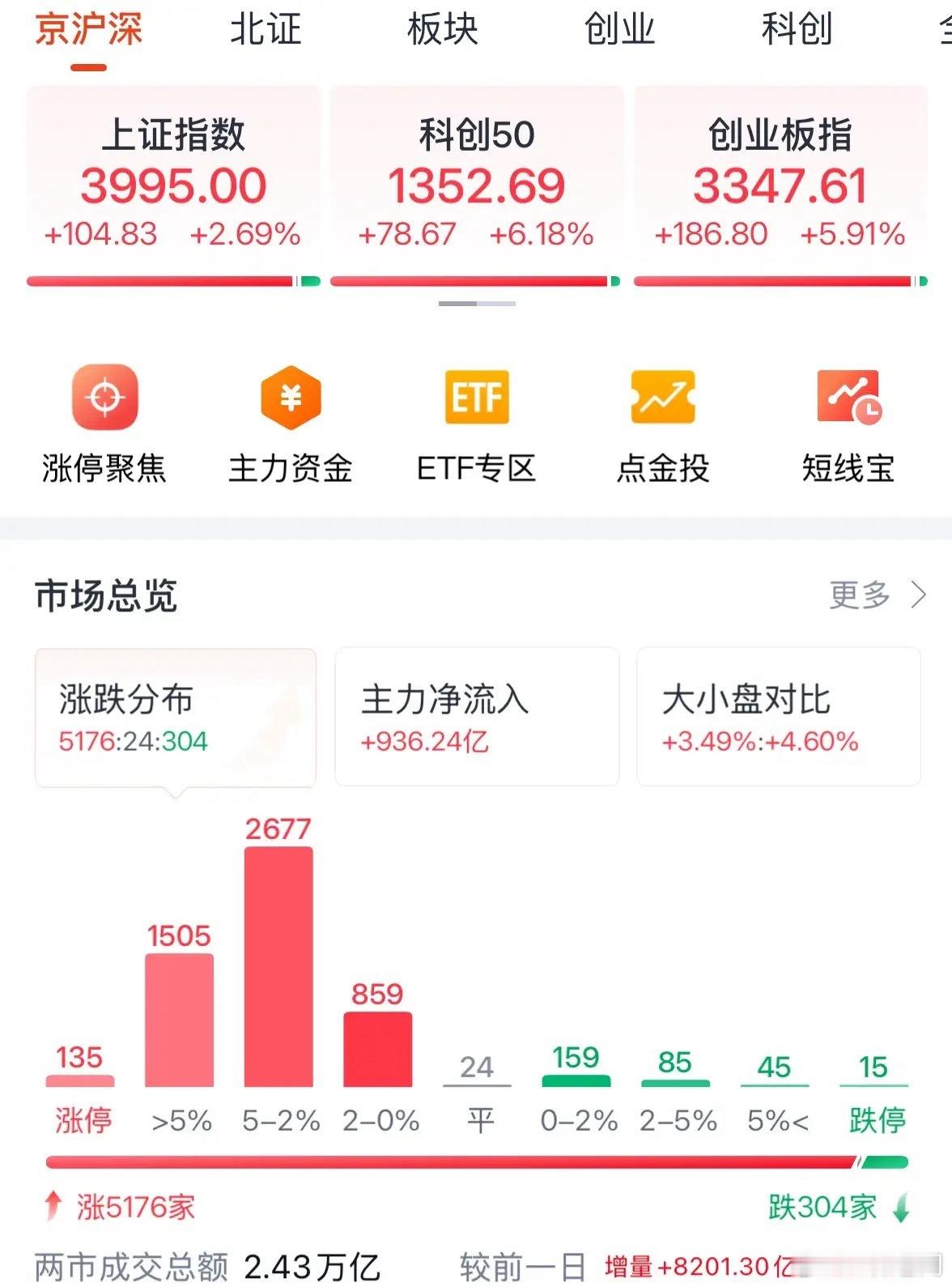Click the ¥ symbol icon above 主力资金

[x=292, y=398]
